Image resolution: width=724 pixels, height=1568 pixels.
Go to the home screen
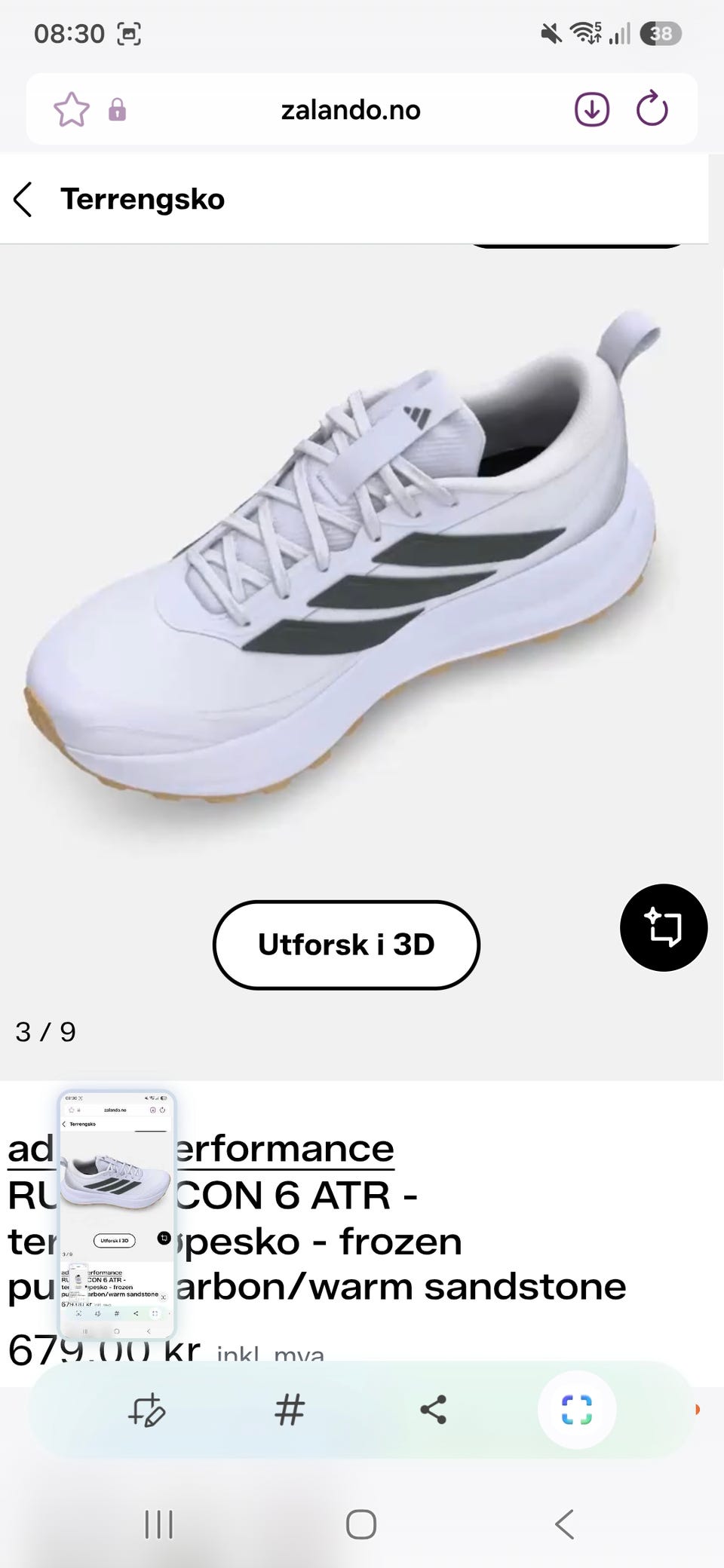(361, 1524)
